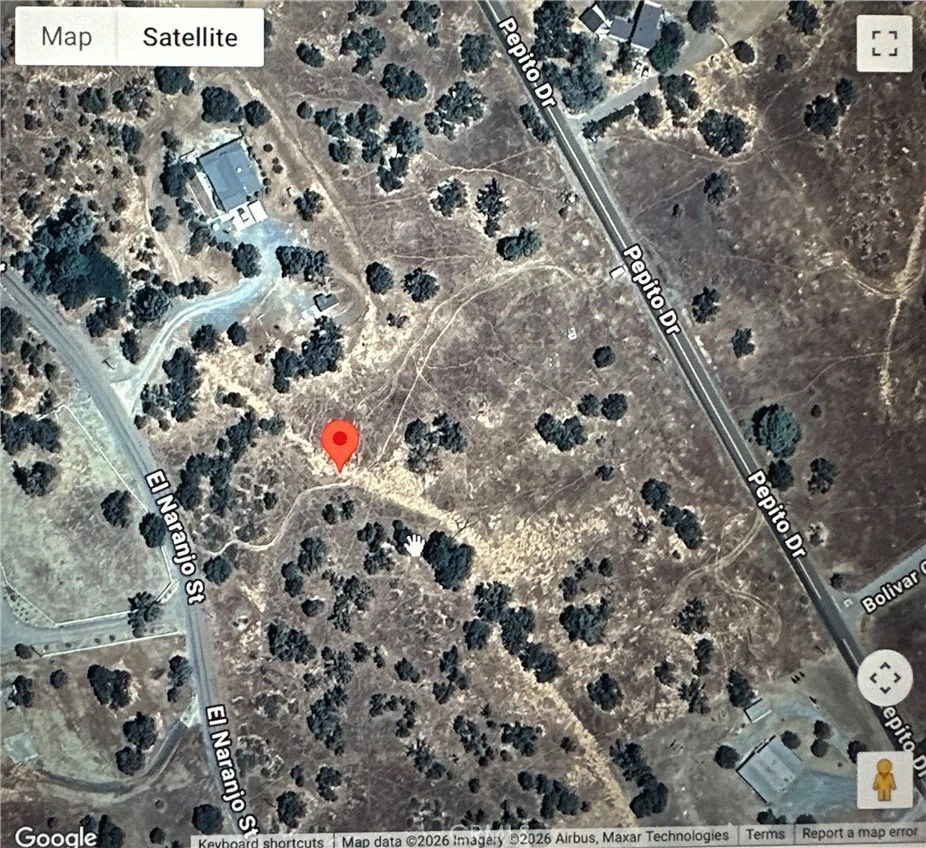The height and width of the screenshot is (848, 926).
Task: Report a map error
Action: [x=859, y=834]
